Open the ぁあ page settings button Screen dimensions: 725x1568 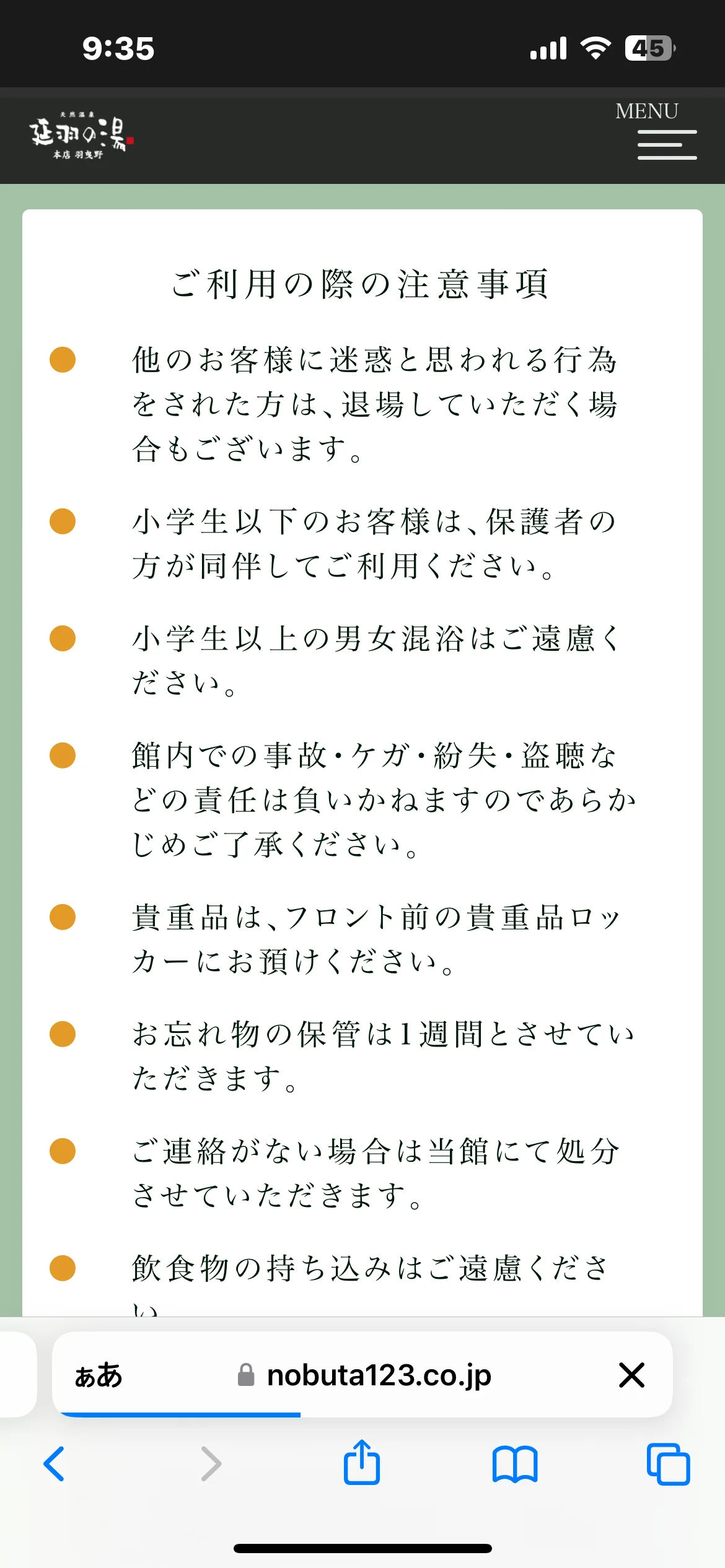99,1375
